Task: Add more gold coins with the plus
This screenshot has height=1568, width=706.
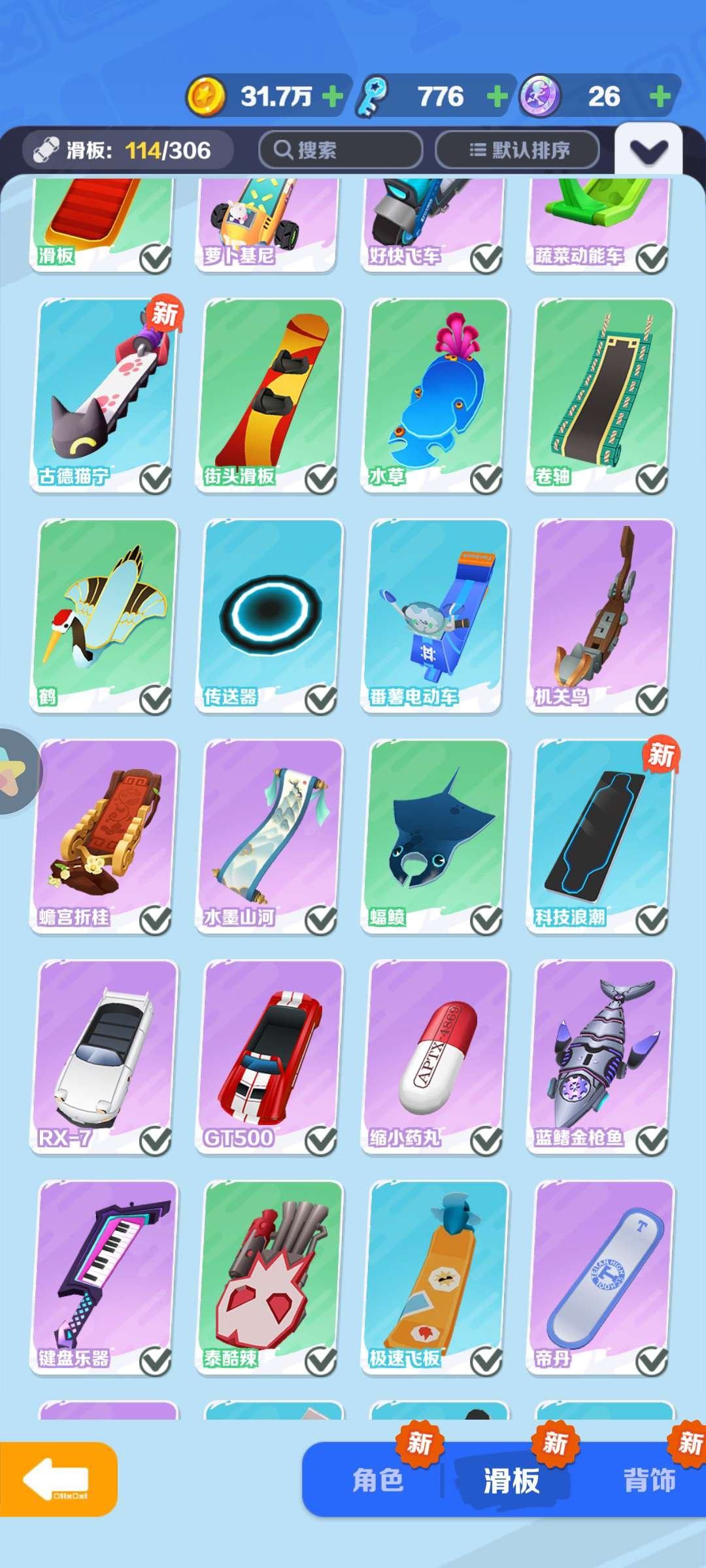Action: (x=333, y=97)
